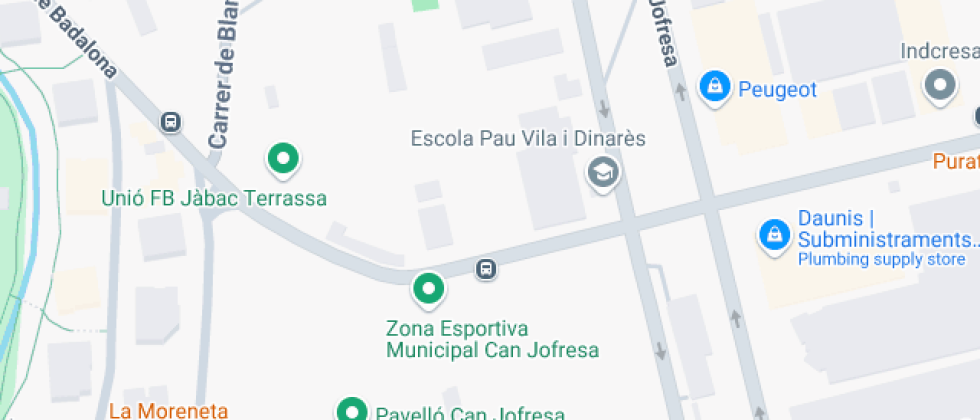Open Zona Esportiva Municipal Can Jofresa pin
This screenshot has width=980, height=420.
pos(429,289)
